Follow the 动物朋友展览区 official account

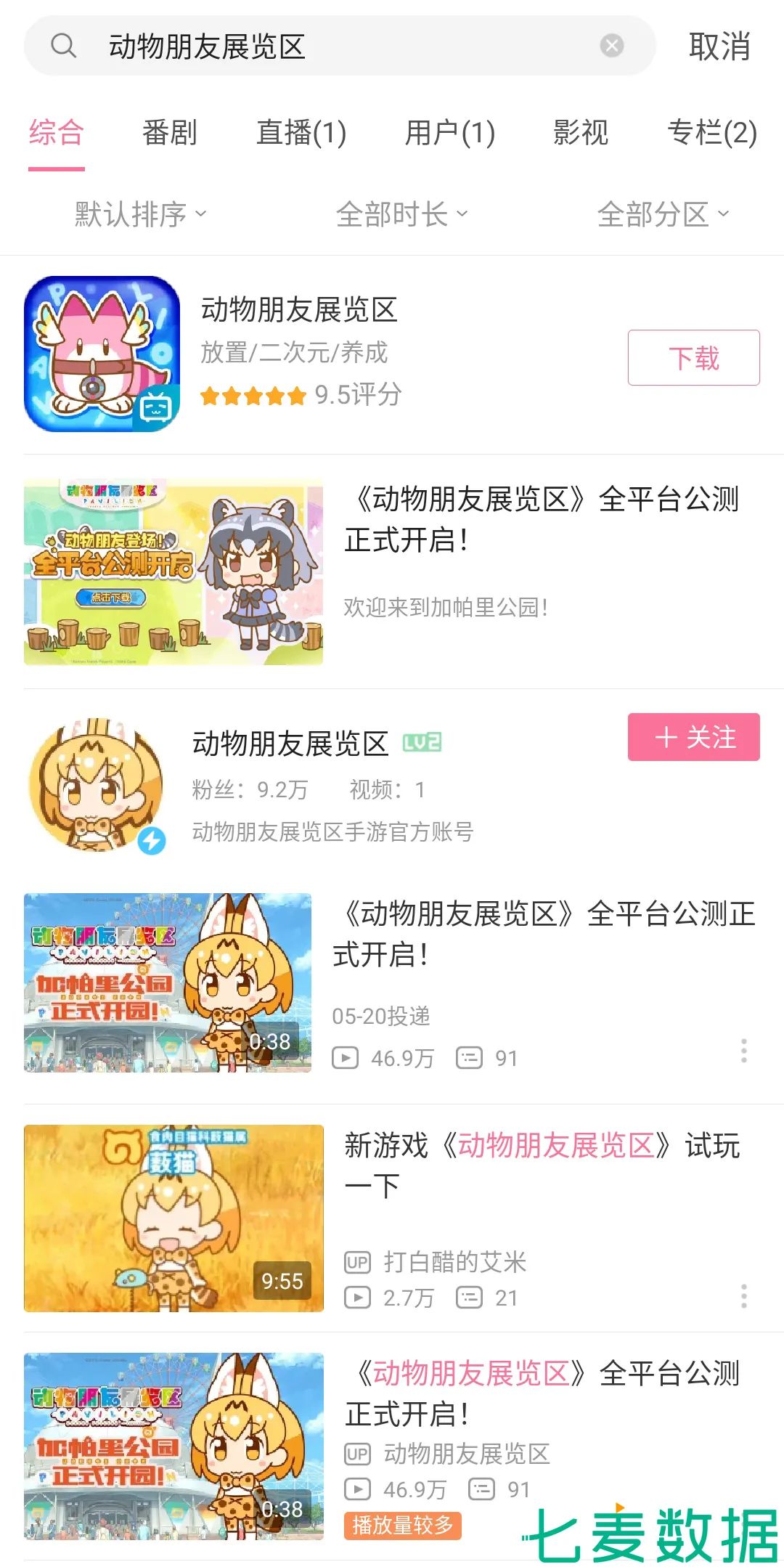pos(693,737)
